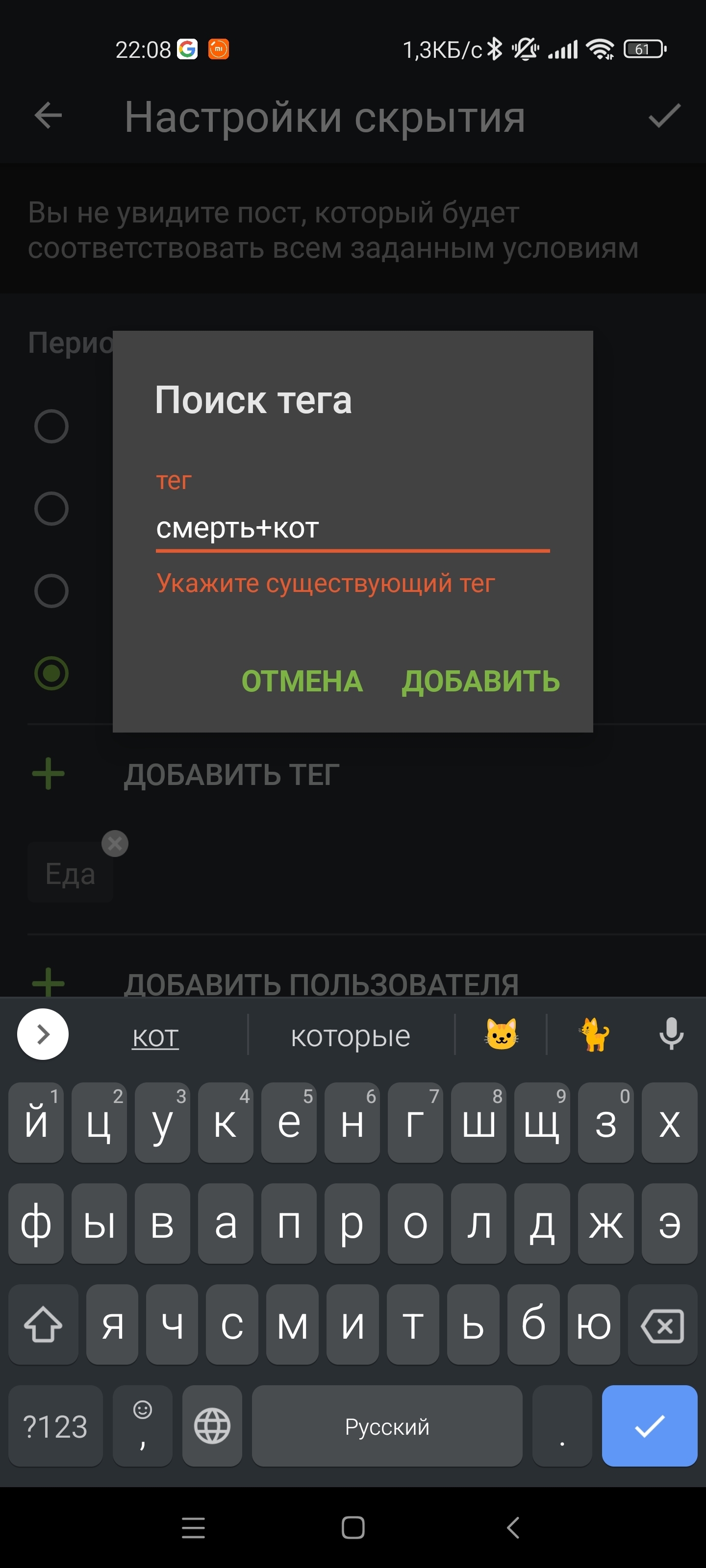Switch to the ?123 symbols keyboard
Screen dimensions: 706x1568
click(x=55, y=1425)
